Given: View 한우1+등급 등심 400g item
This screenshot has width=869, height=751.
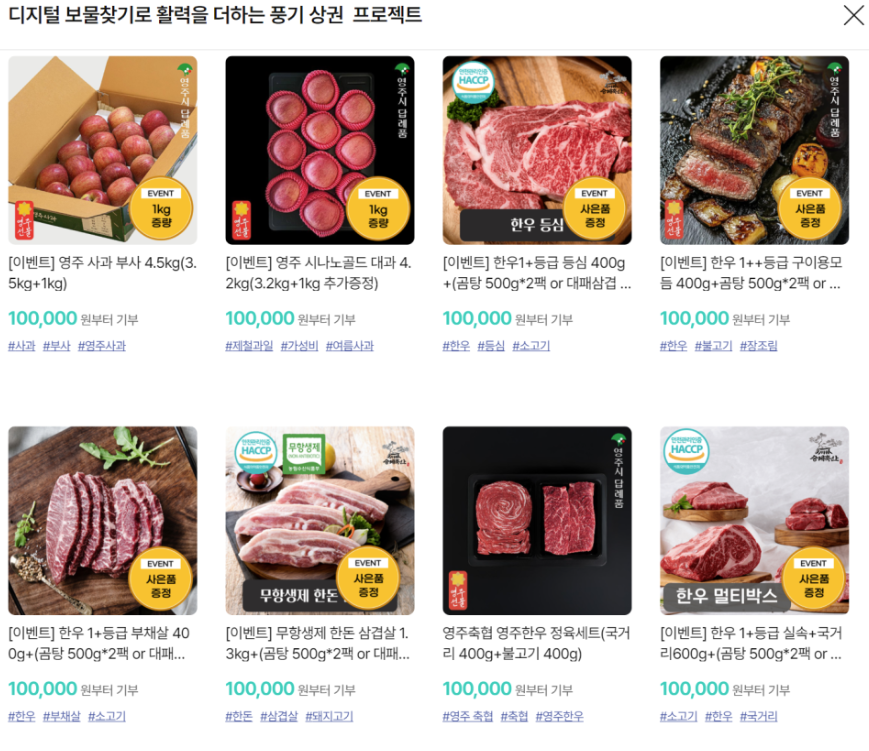Looking at the screenshot, I should click(x=536, y=150).
